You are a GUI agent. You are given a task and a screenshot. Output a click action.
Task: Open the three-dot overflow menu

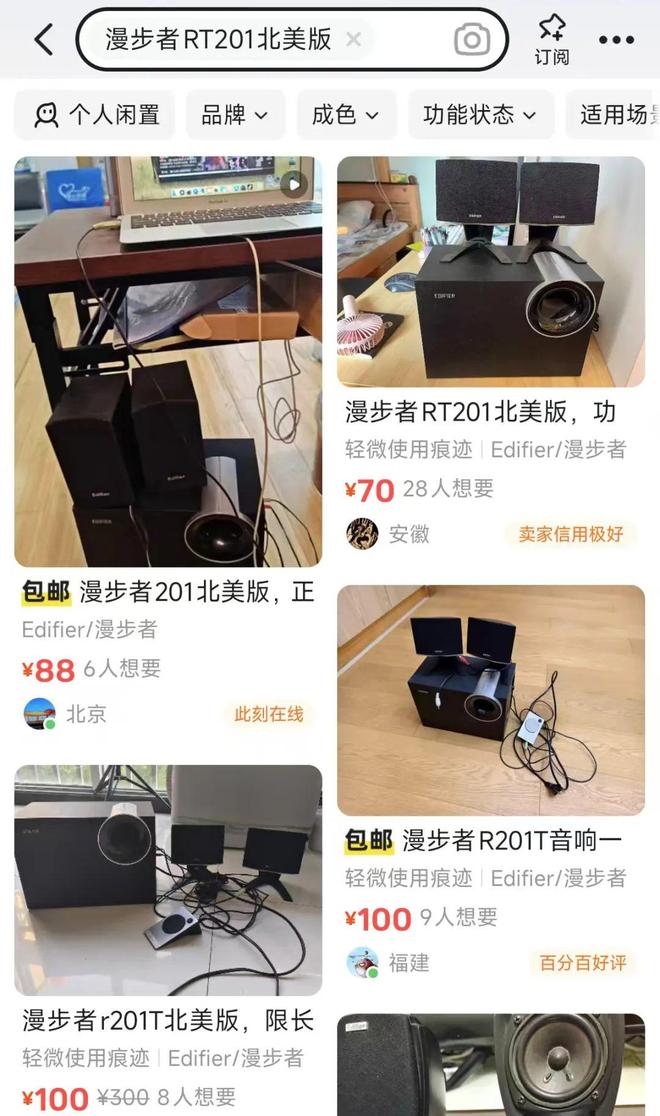pos(617,40)
